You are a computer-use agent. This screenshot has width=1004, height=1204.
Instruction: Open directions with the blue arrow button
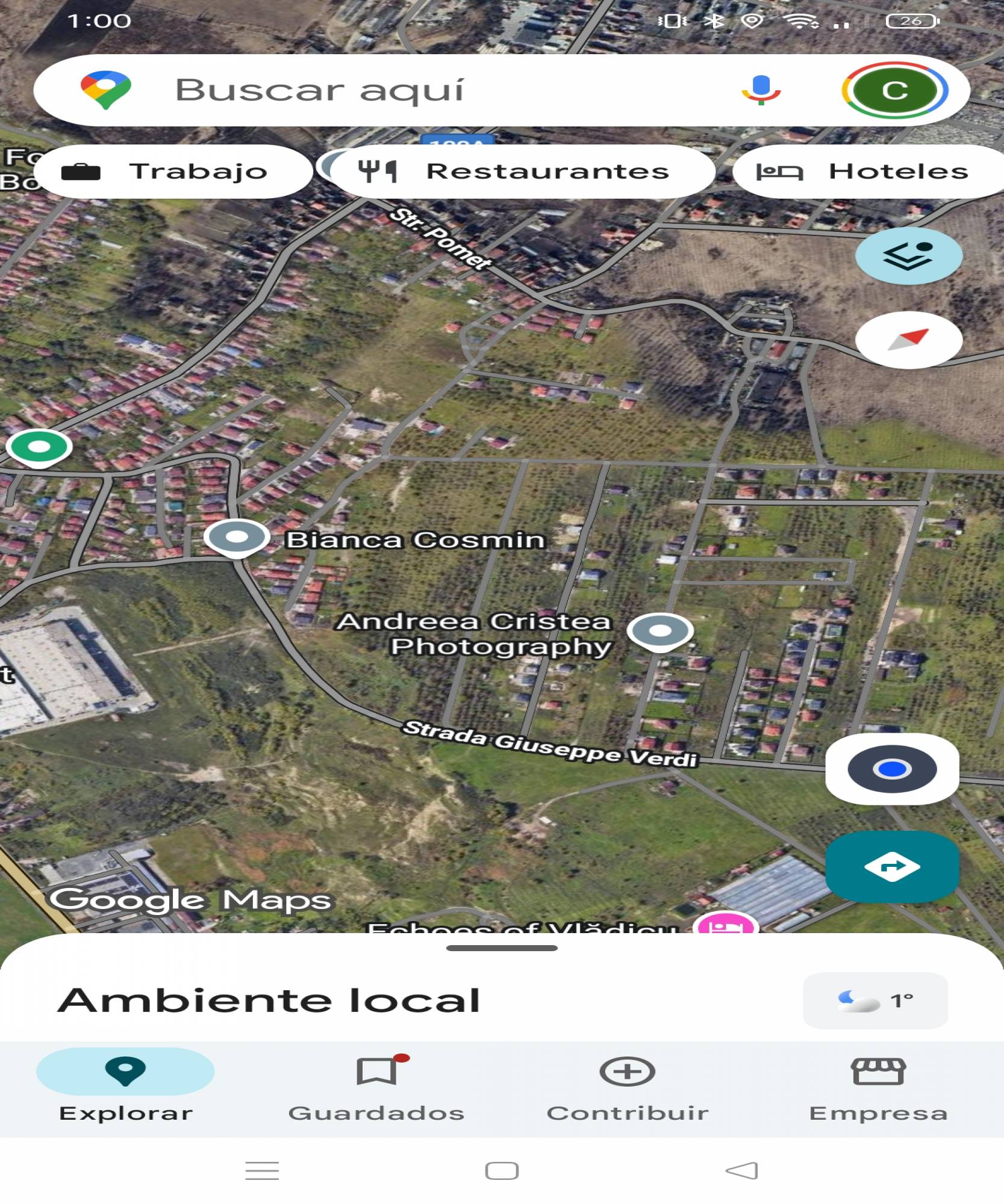click(891, 866)
